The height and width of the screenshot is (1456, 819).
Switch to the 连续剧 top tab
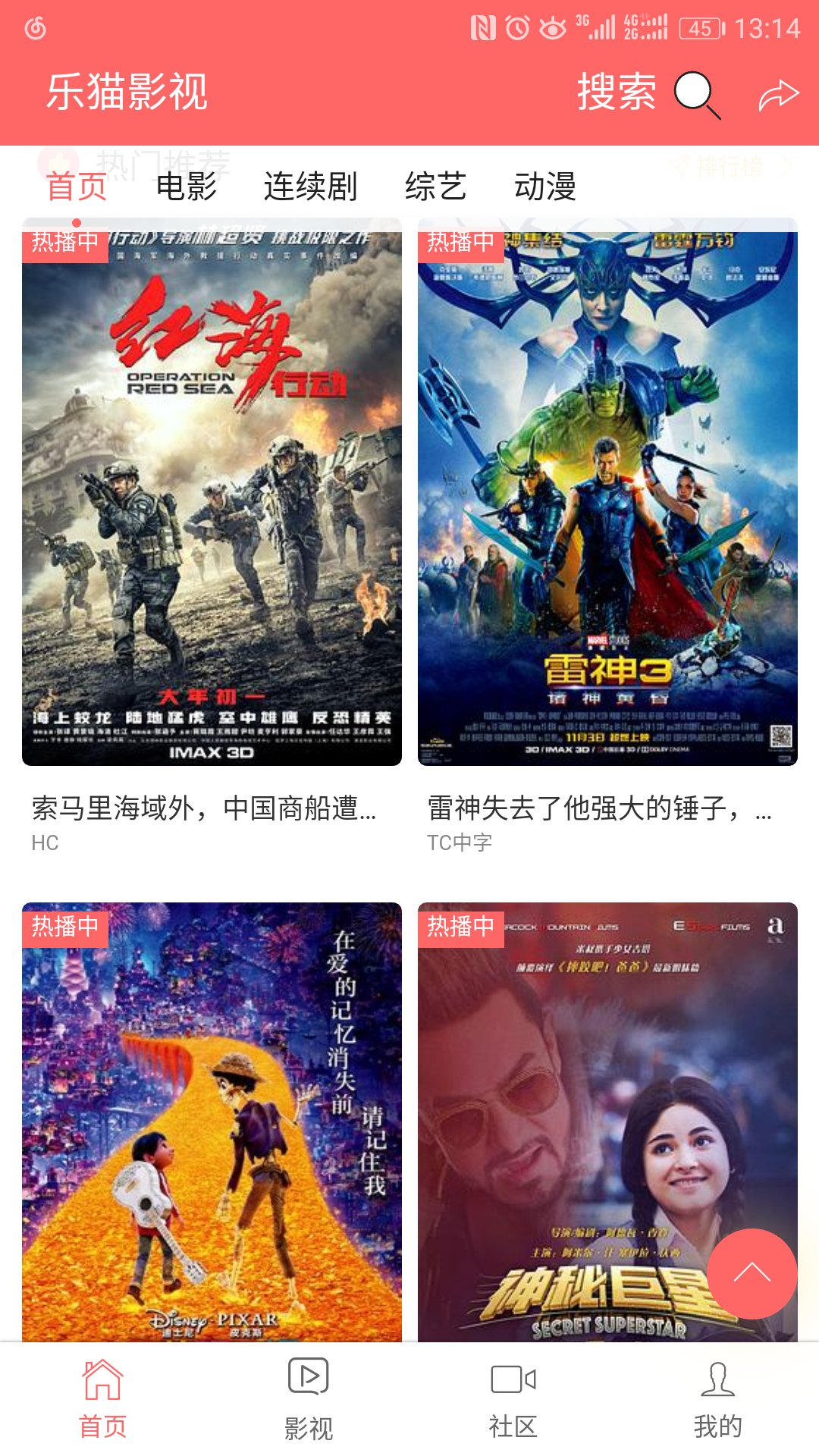tap(310, 187)
